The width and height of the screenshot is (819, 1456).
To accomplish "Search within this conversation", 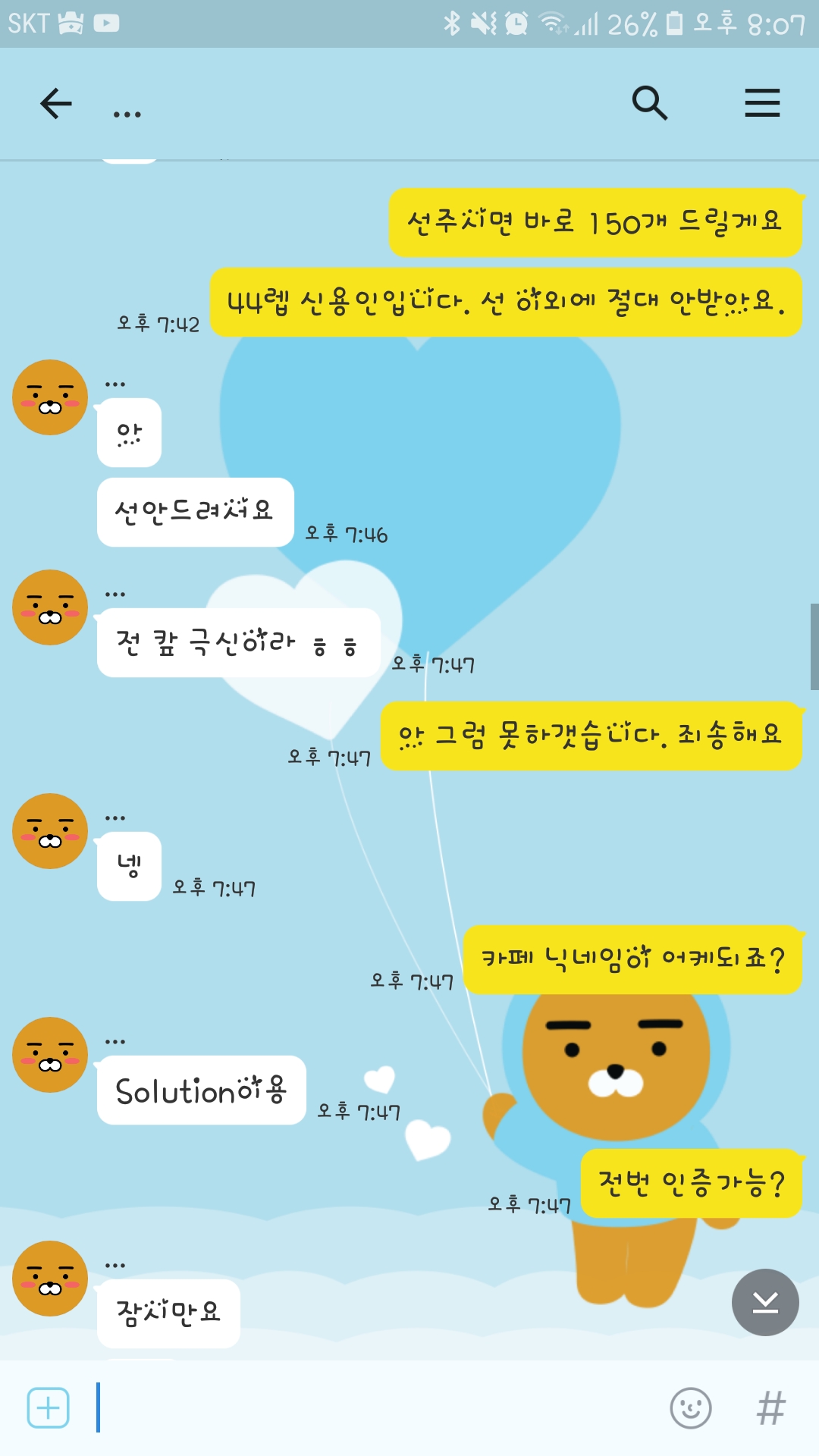I will (x=649, y=103).
